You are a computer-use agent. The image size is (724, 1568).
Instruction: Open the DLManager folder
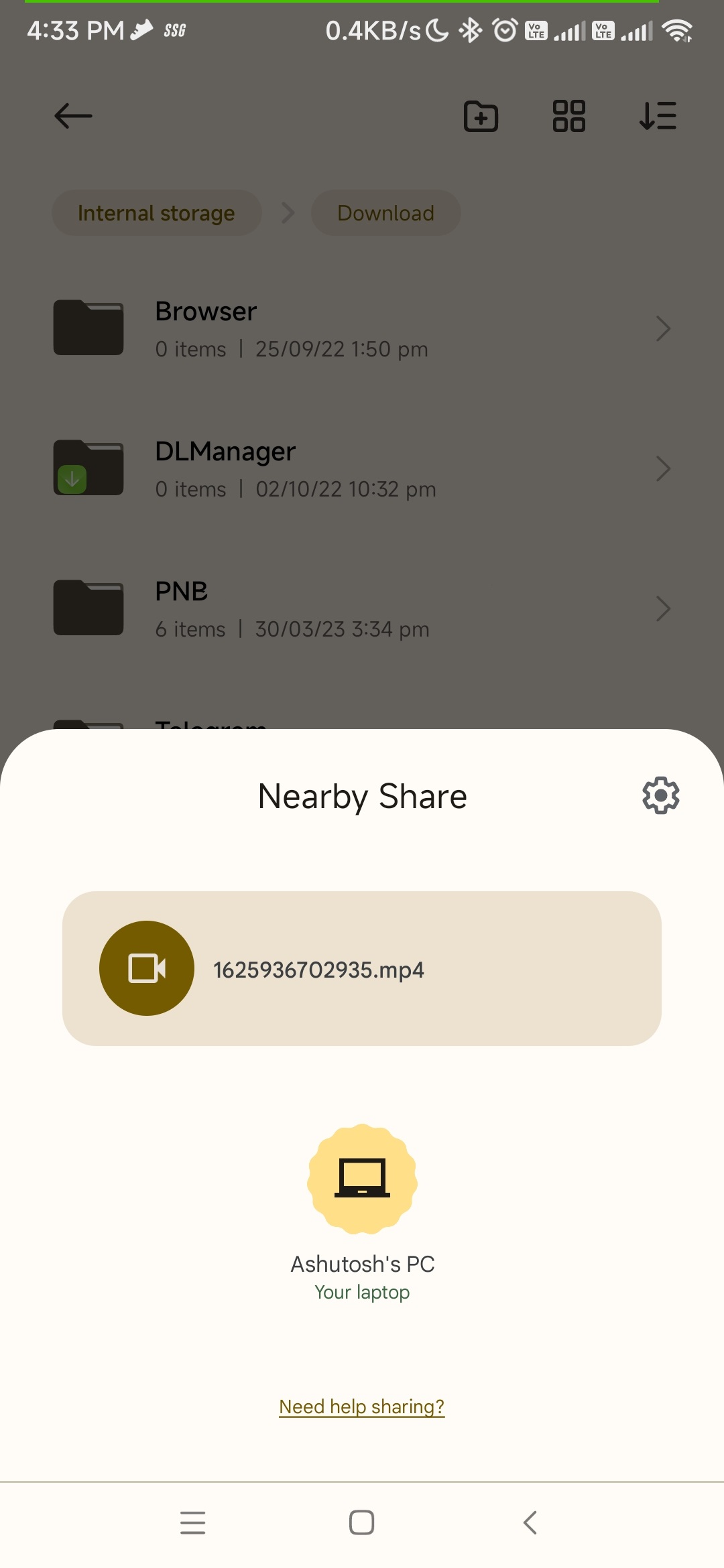click(362, 469)
